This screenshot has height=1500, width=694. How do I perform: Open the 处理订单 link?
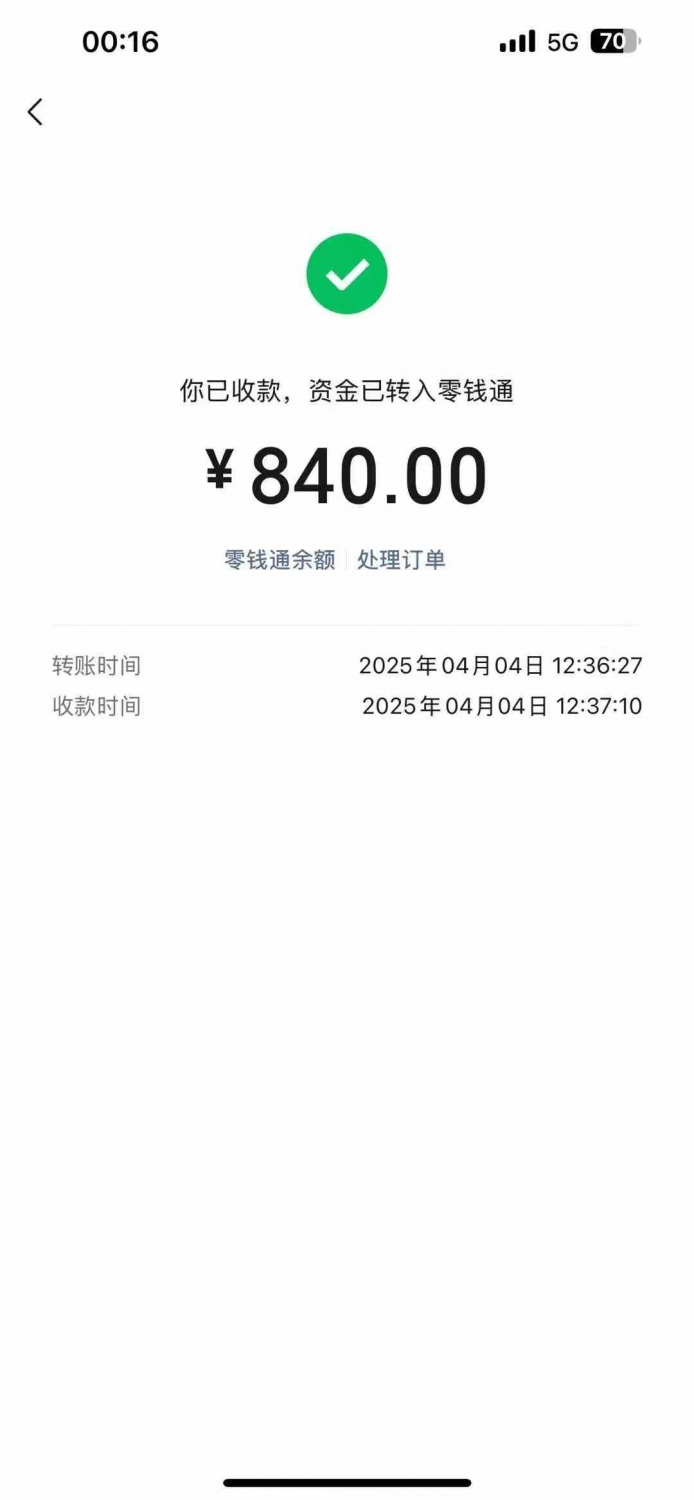(401, 560)
